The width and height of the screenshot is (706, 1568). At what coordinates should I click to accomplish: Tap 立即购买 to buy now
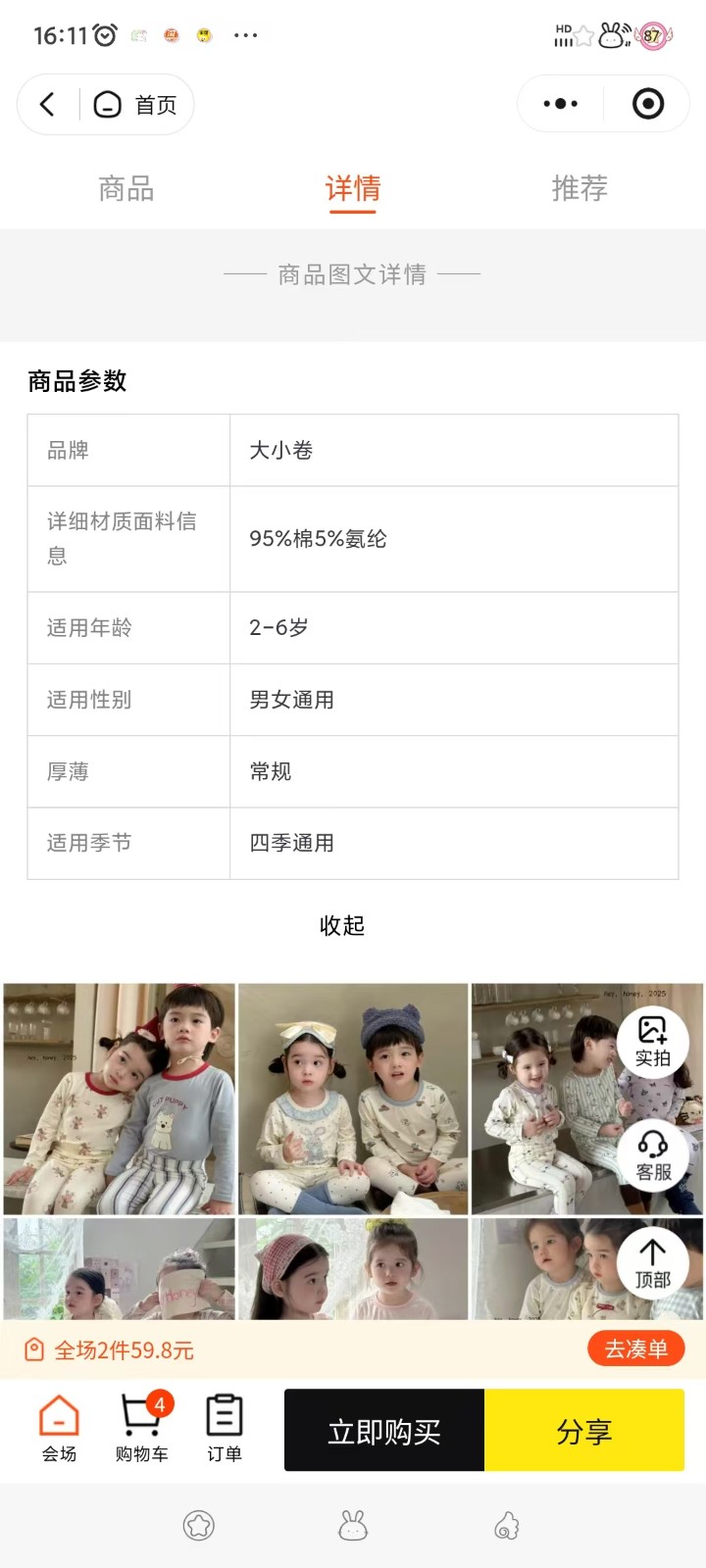[x=384, y=1431]
